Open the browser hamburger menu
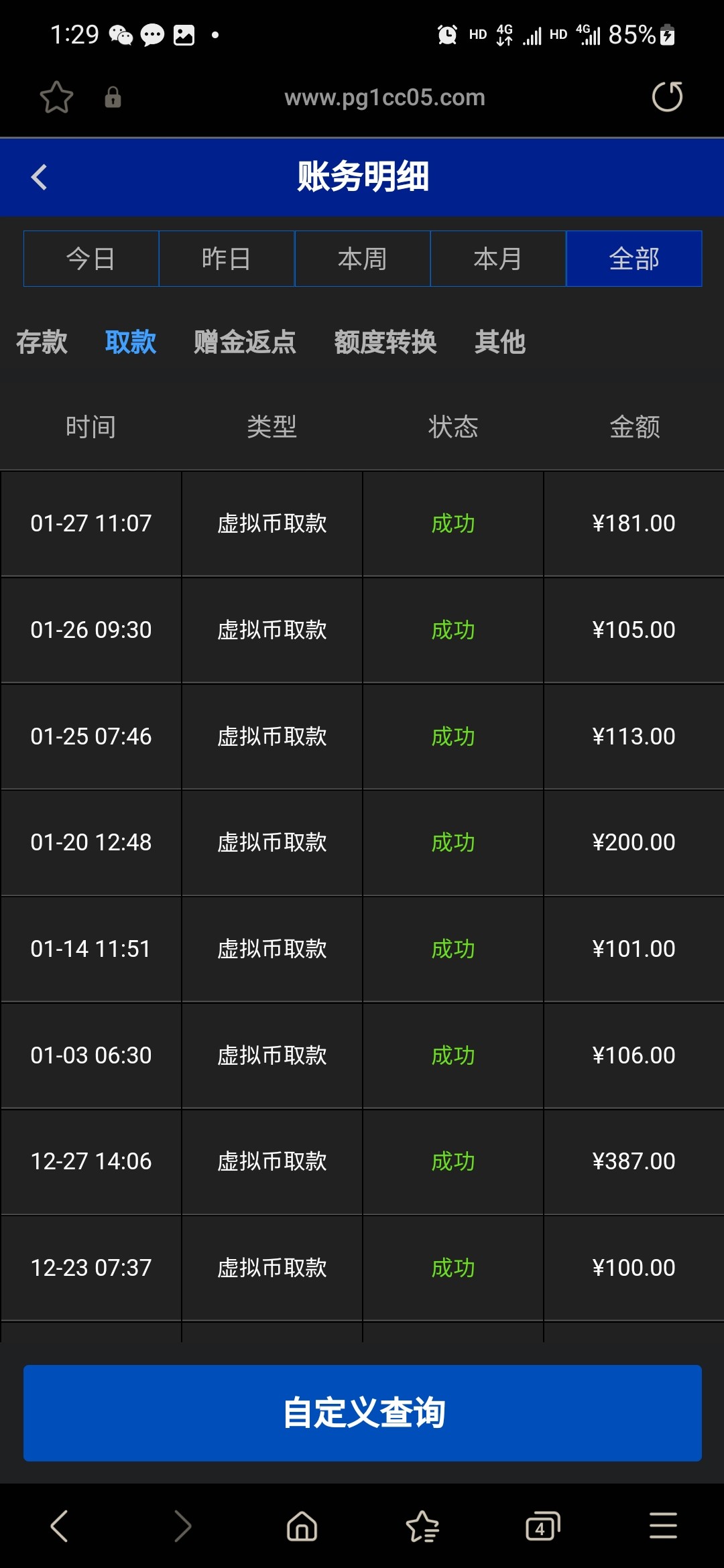 click(663, 1526)
